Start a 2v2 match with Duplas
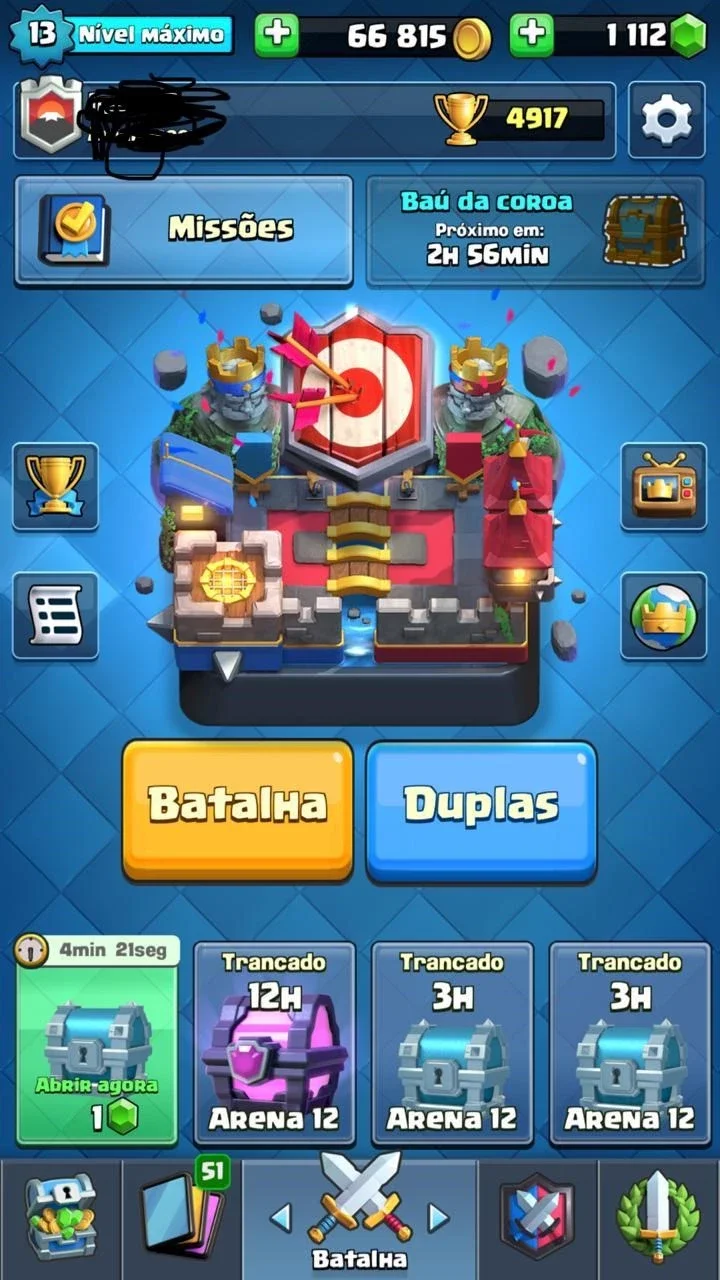 coord(481,810)
